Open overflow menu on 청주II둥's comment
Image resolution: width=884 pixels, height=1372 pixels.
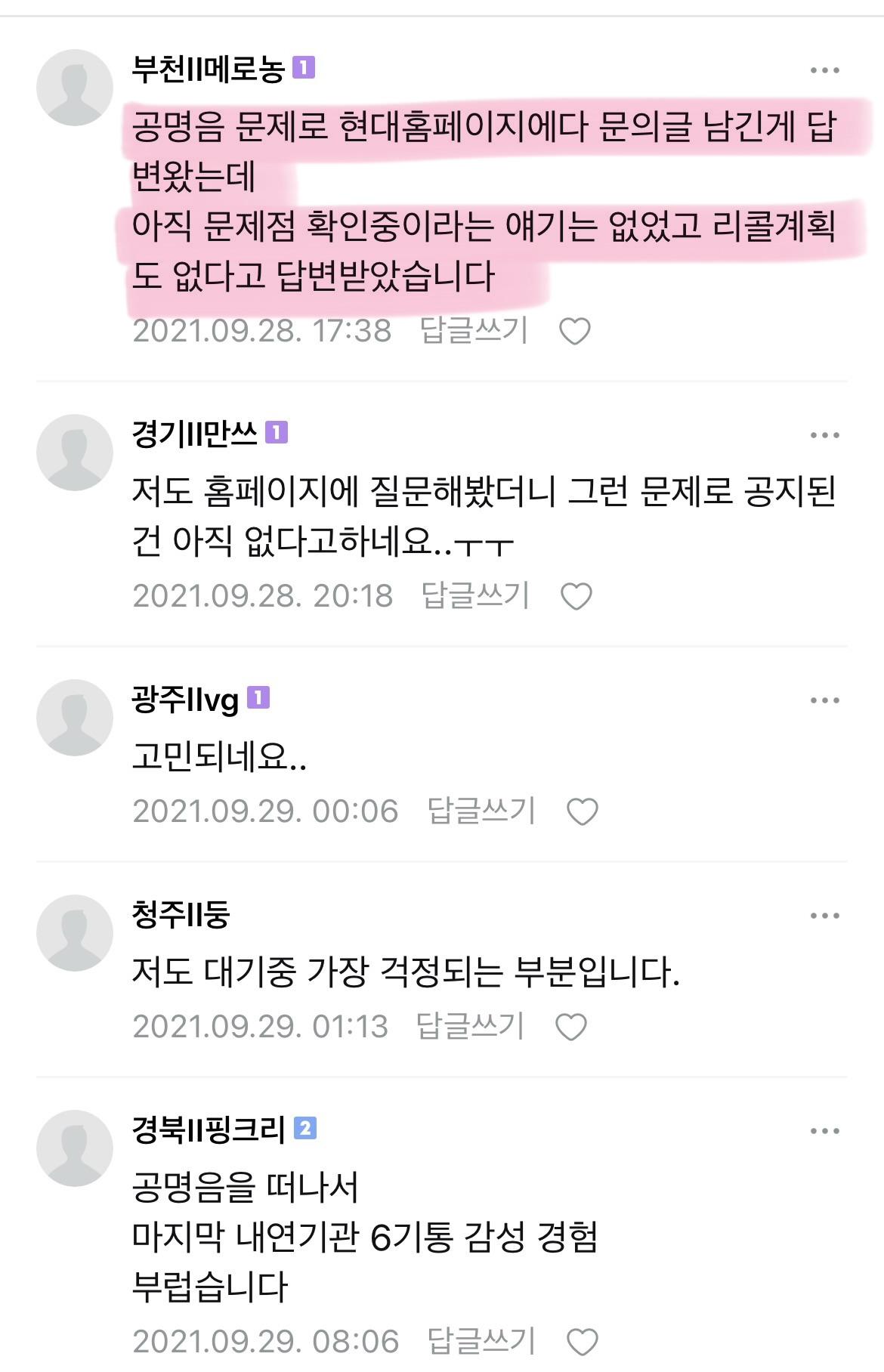click(x=824, y=916)
